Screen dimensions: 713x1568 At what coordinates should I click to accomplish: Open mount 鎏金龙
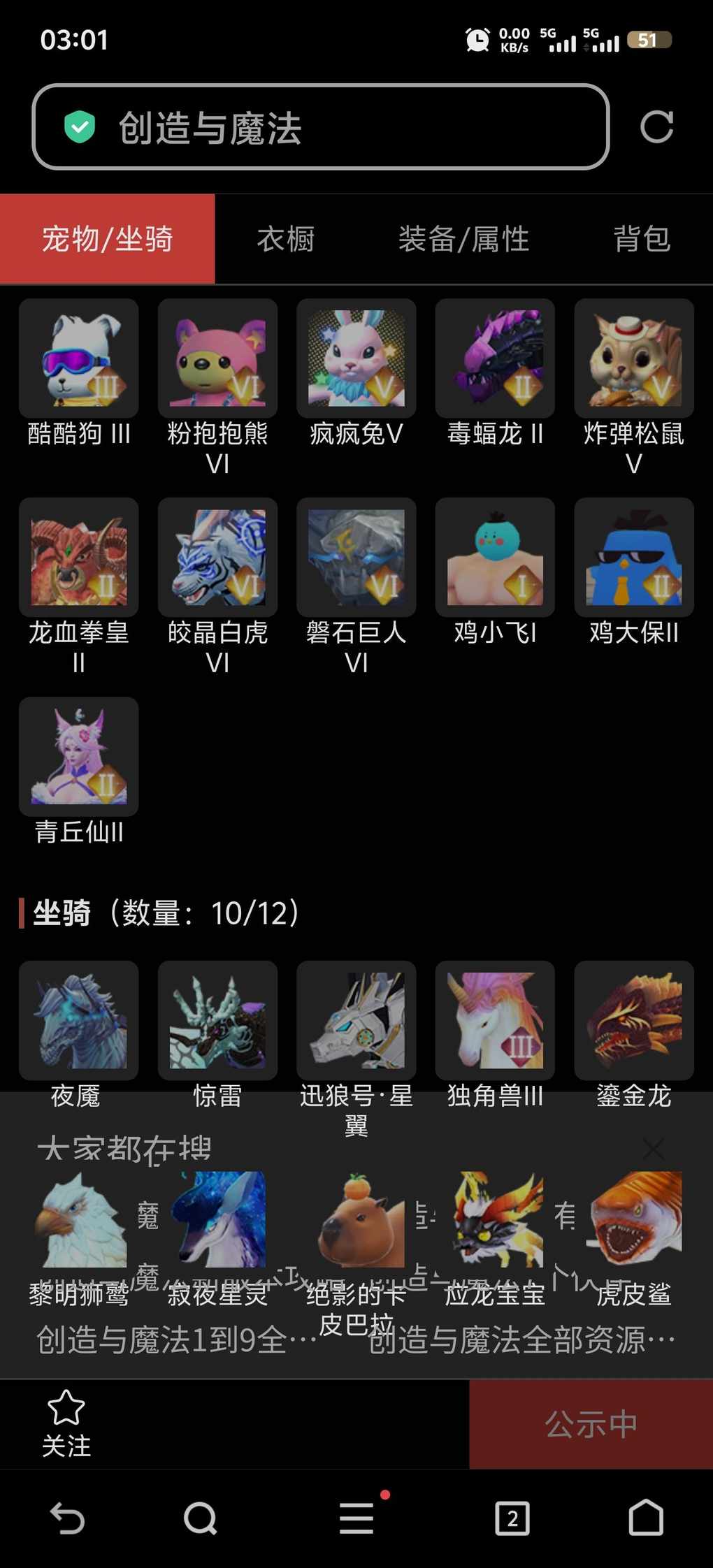click(x=633, y=1020)
